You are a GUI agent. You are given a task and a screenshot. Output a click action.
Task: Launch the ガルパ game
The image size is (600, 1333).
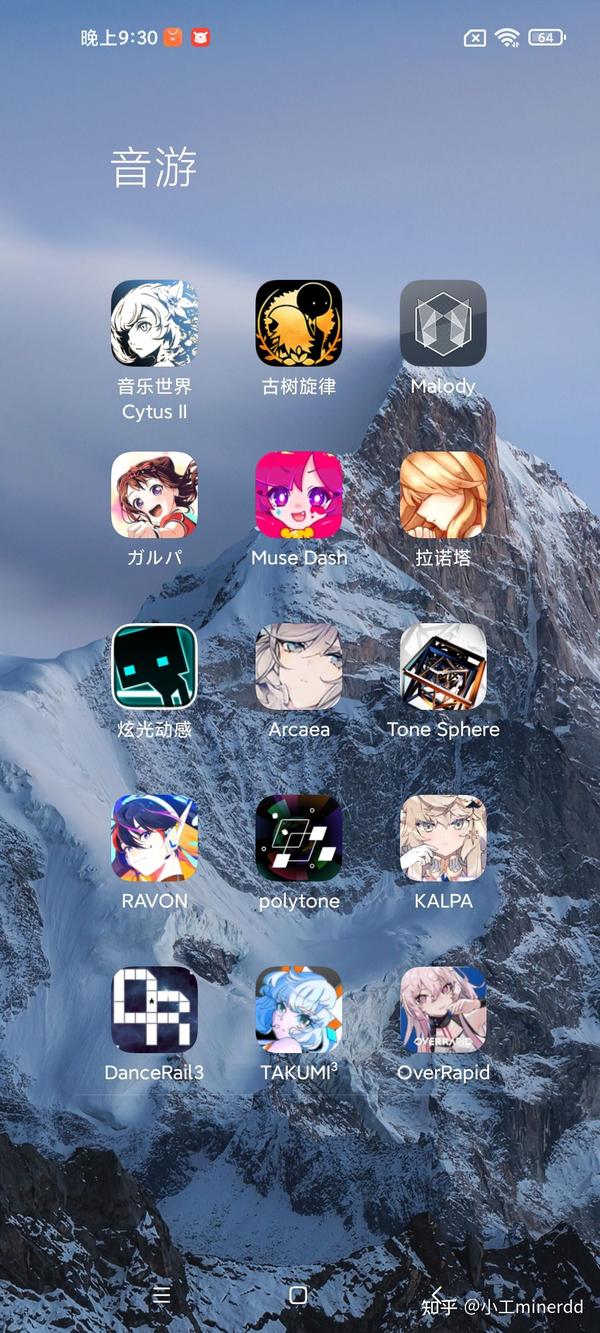[x=154, y=495]
